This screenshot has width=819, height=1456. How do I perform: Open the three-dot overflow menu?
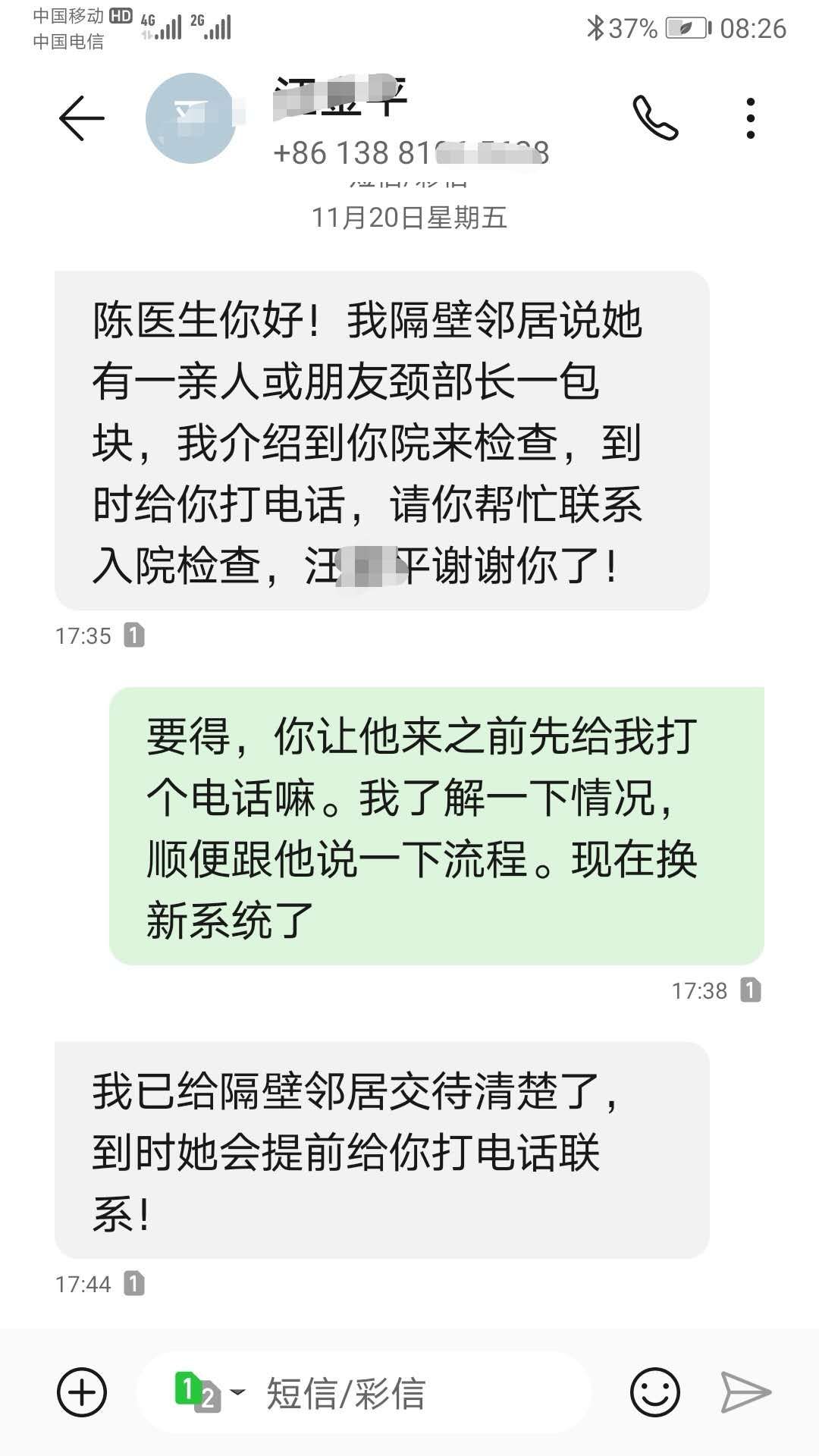[750, 118]
